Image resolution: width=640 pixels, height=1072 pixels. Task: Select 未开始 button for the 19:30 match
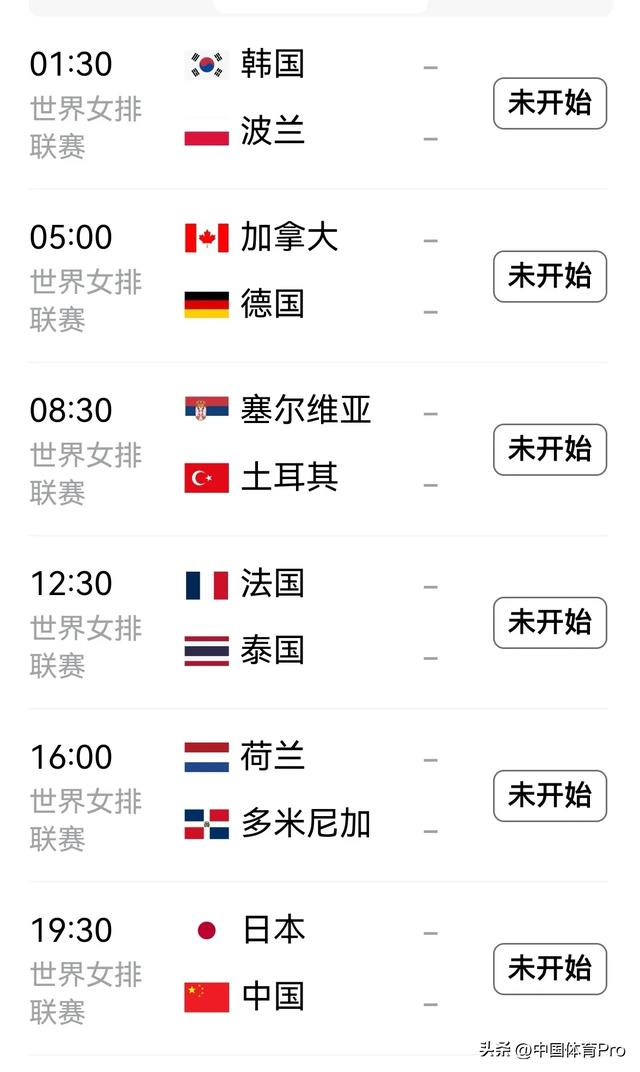coord(550,968)
